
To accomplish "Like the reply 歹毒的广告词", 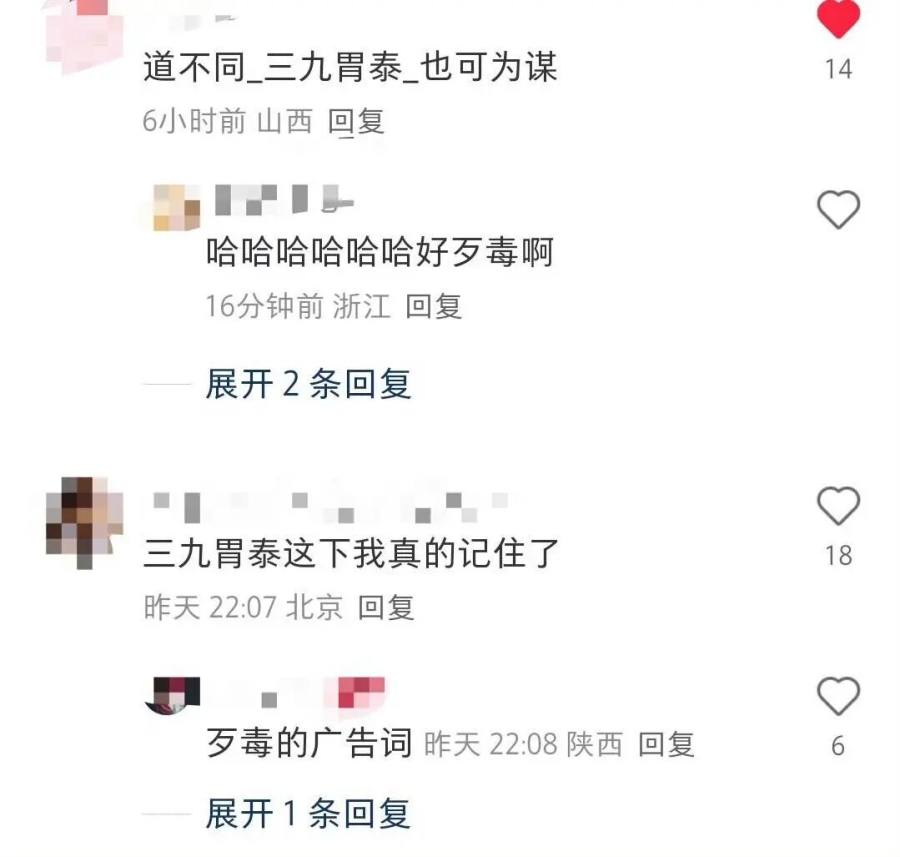I will [838, 696].
